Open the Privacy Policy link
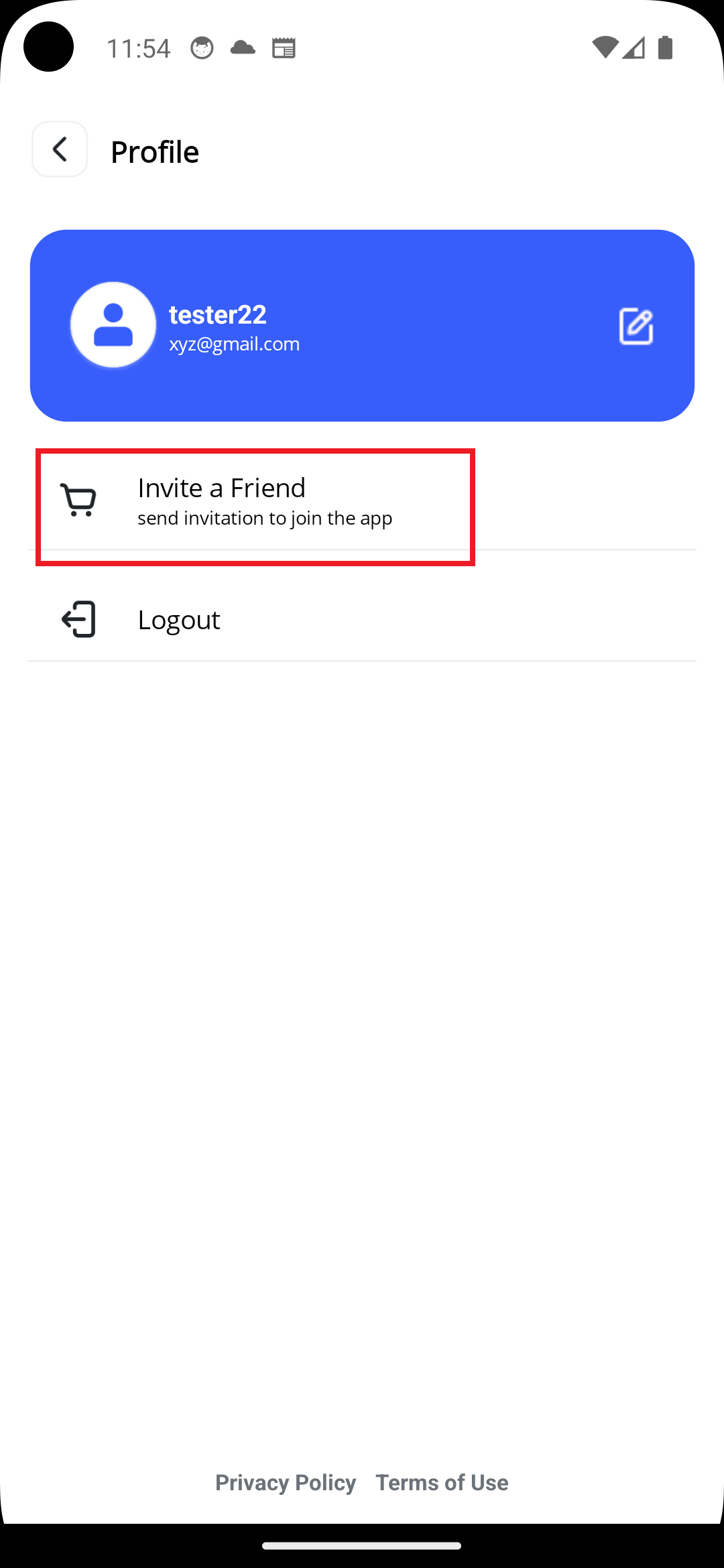724x1568 pixels. 286,1482
